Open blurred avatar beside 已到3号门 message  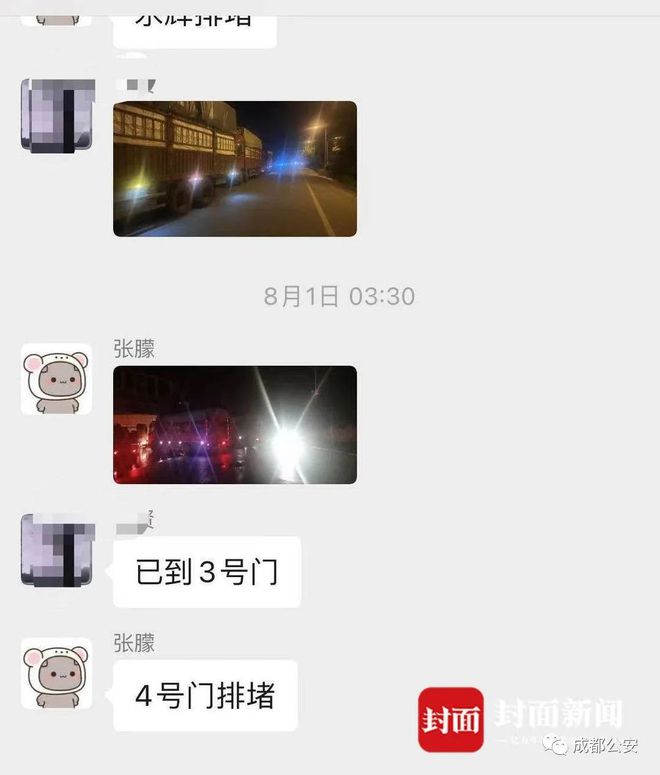[58, 549]
